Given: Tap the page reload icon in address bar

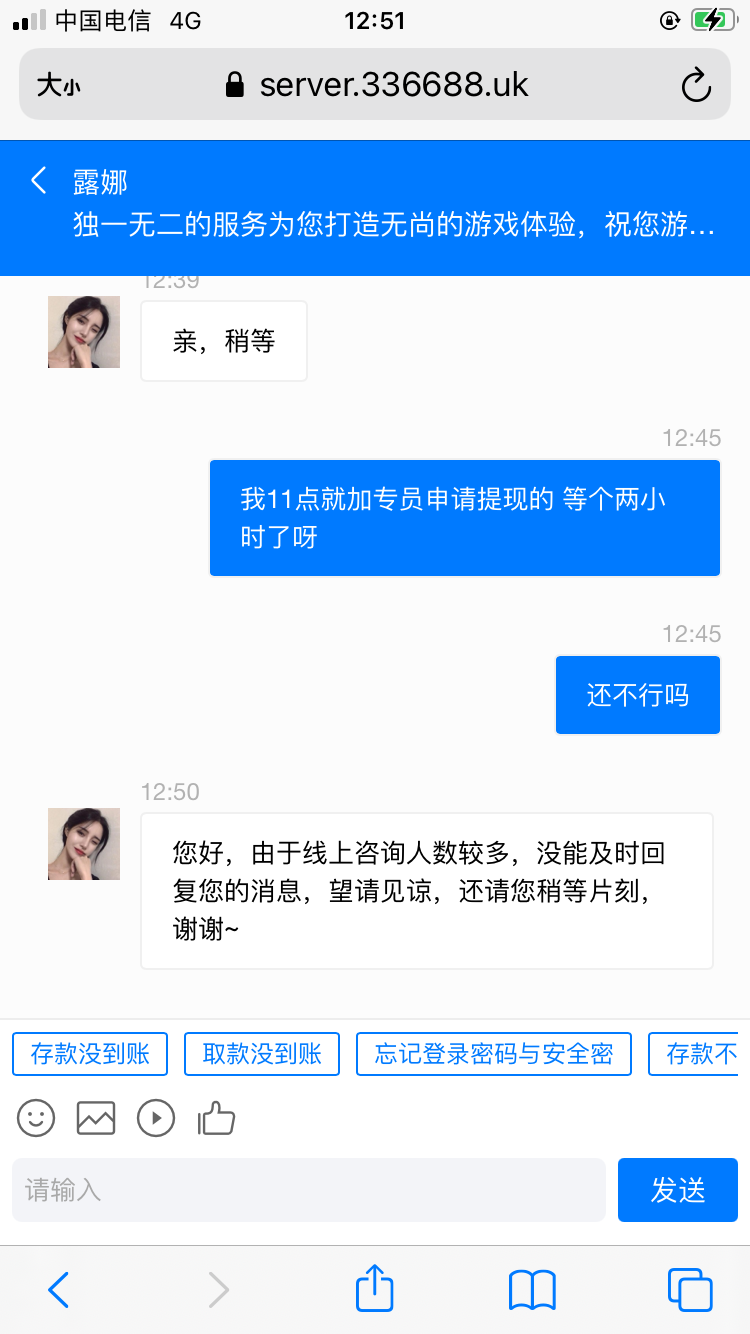Looking at the screenshot, I should click(697, 84).
